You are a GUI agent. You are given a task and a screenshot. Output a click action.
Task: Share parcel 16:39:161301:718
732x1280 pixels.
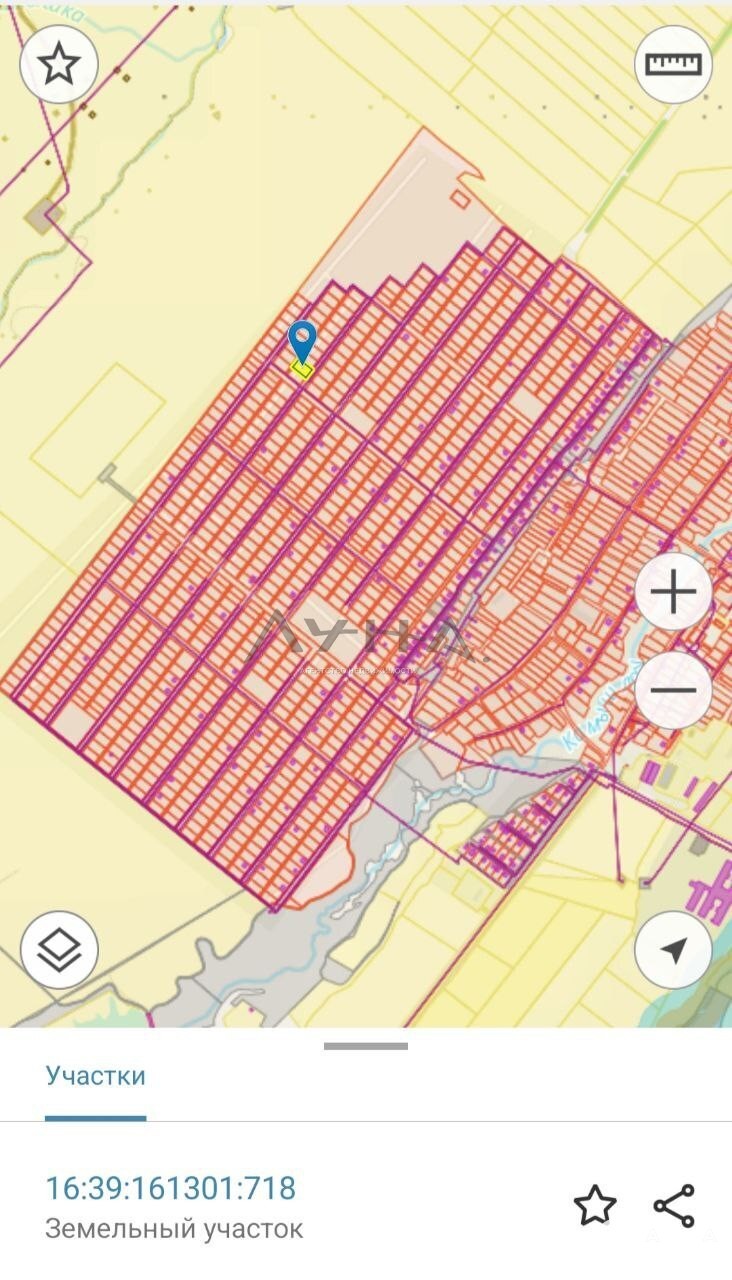point(674,1206)
